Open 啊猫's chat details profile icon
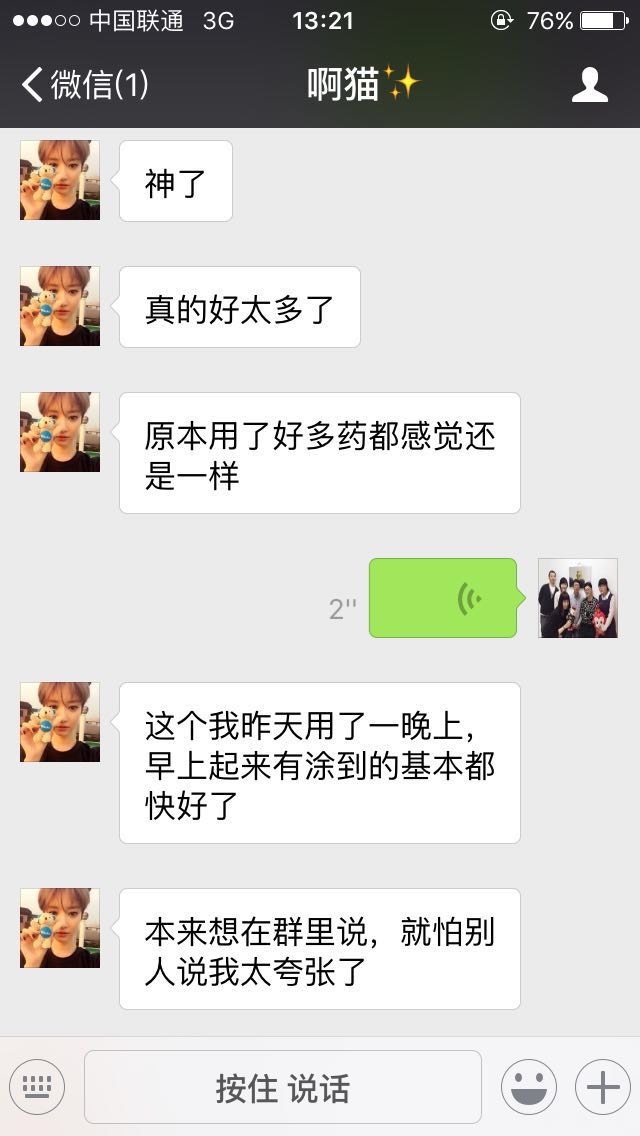The height and width of the screenshot is (1136, 640). pos(589,85)
